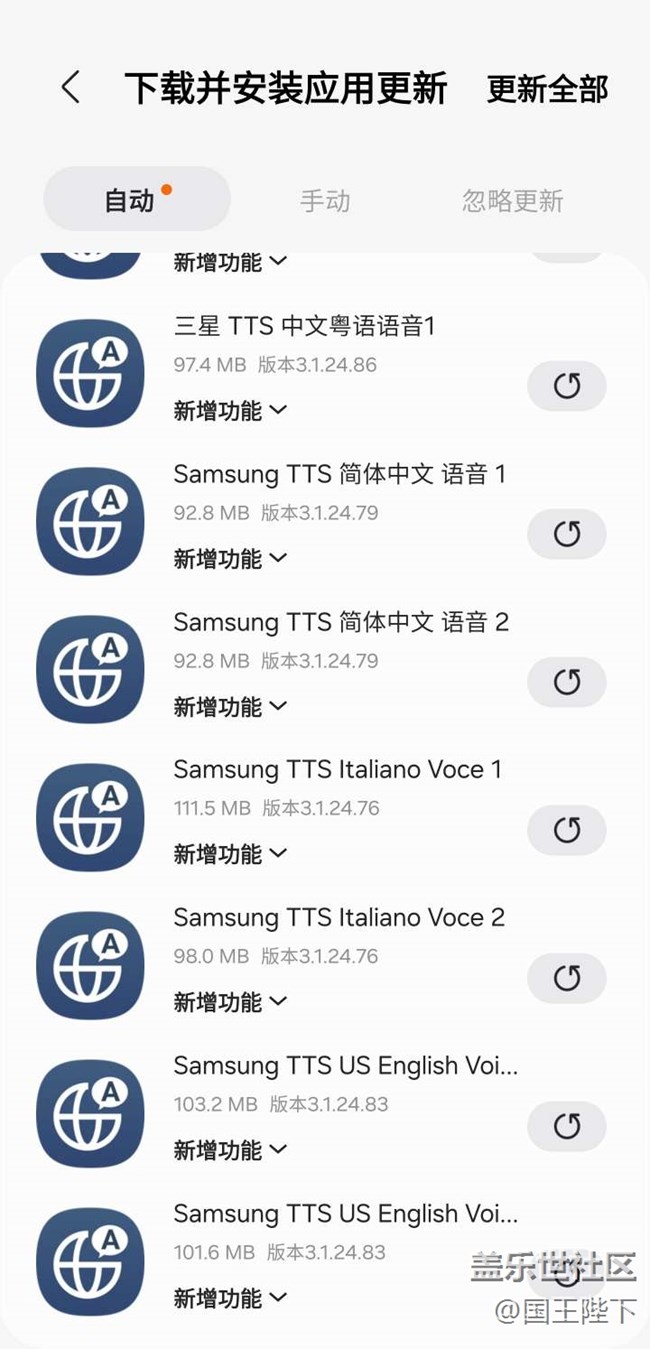This screenshot has height=1349, width=650.
Task: Select the 自动 tab
Action: (137, 199)
